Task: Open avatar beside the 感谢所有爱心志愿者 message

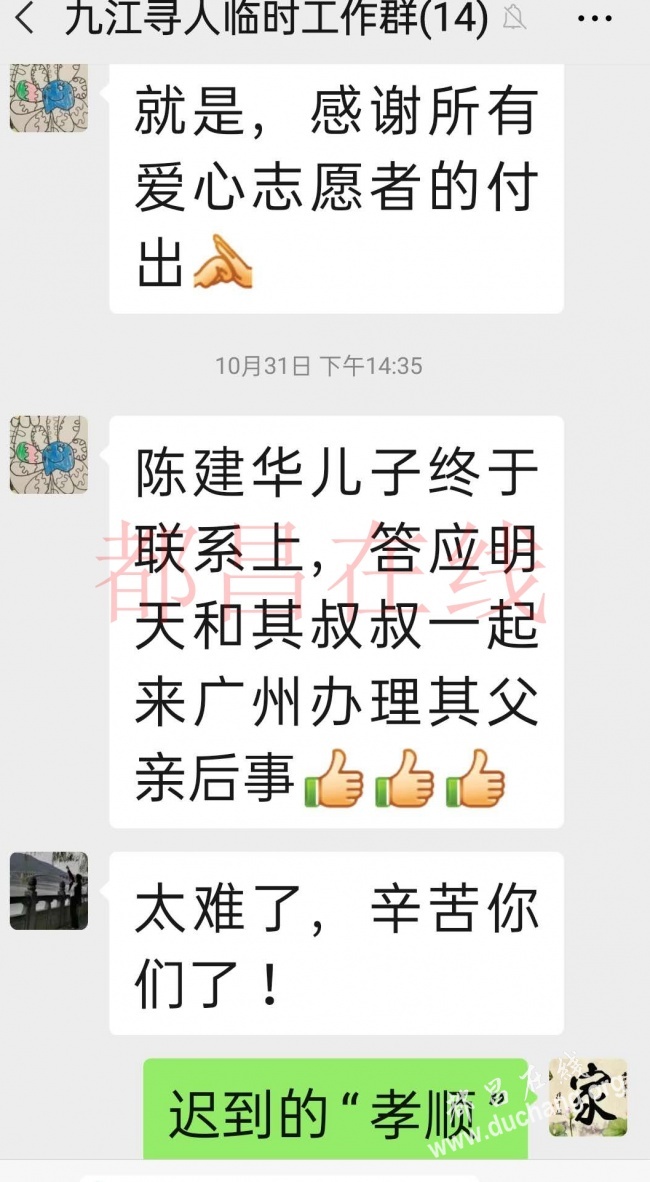Action: [x=49, y=98]
